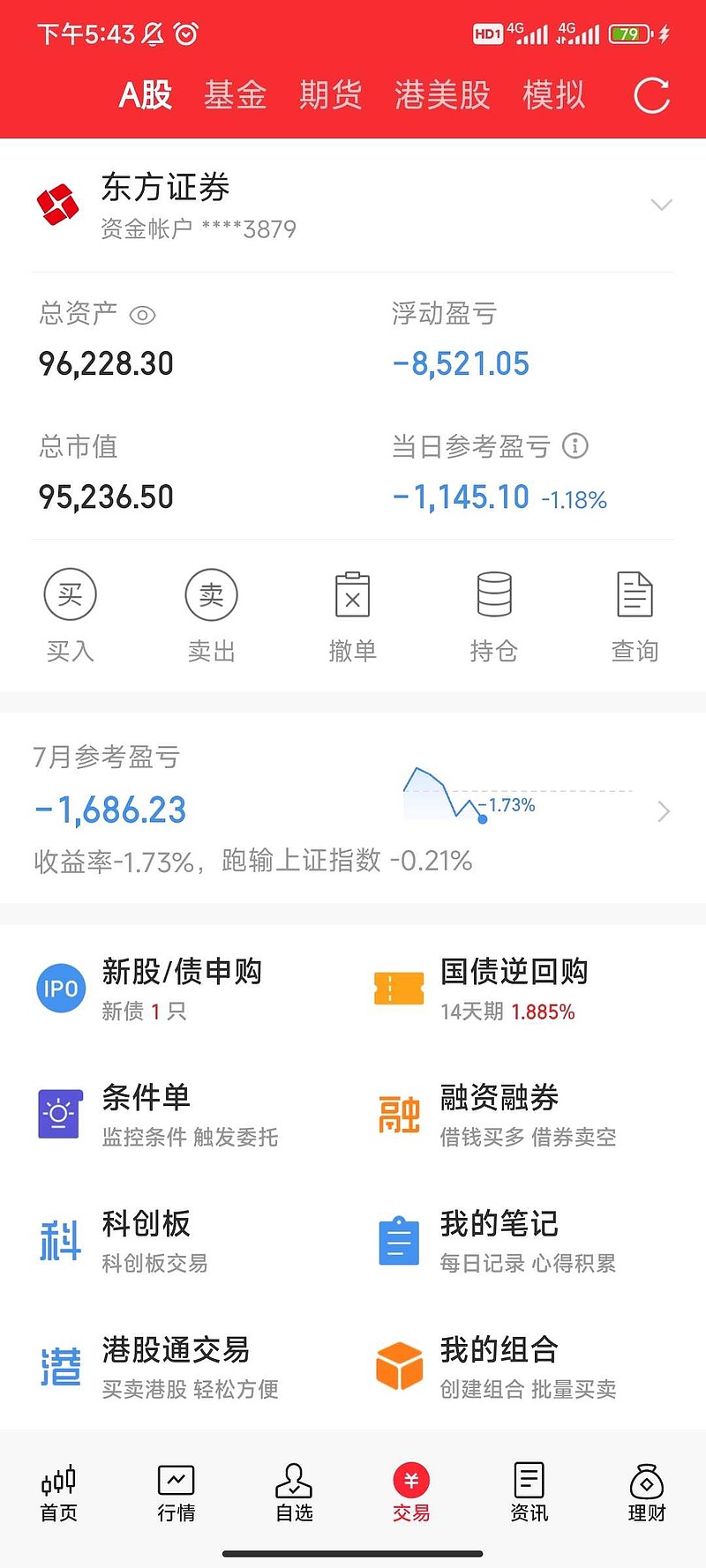Open 新股/债申购
Image resolution: width=706 pixels, height=1568 pixels.
[x=181, y=989]
